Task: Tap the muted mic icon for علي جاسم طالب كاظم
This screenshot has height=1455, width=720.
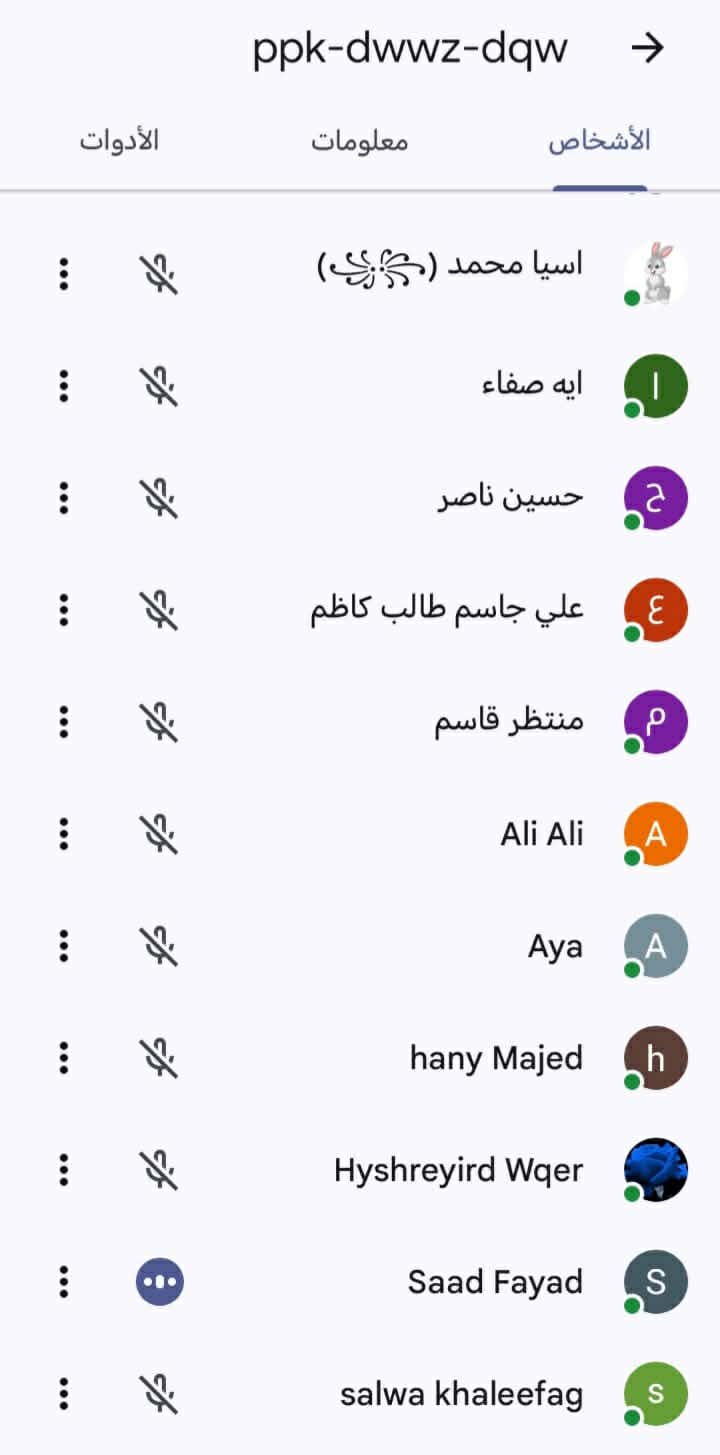Action: [159, 610]
